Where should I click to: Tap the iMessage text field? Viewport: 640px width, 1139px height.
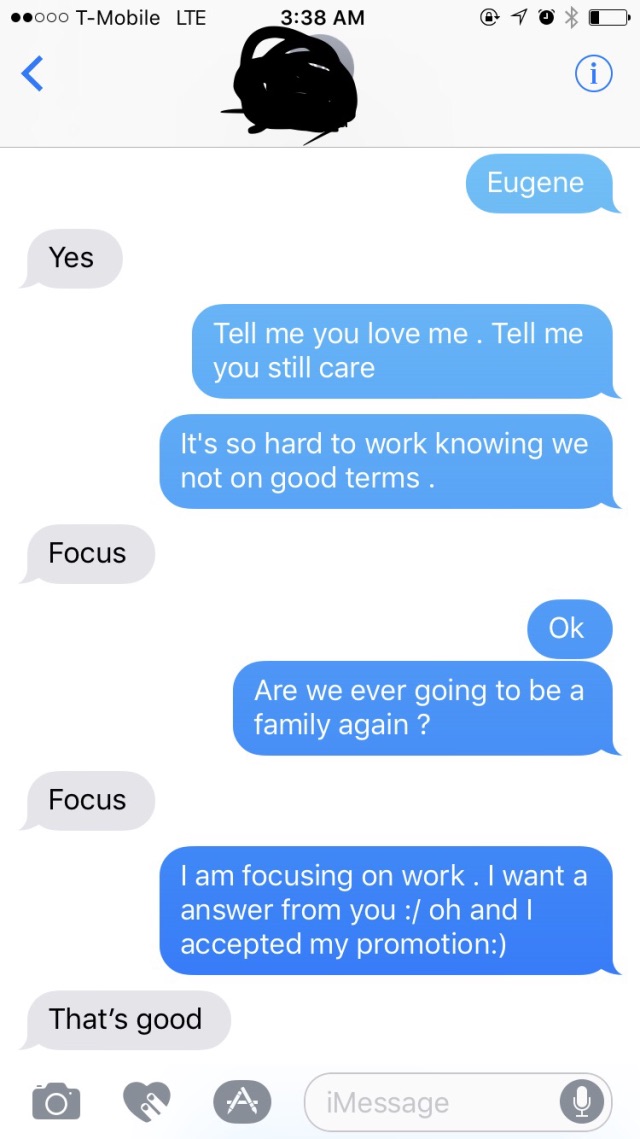(458, 1102)
